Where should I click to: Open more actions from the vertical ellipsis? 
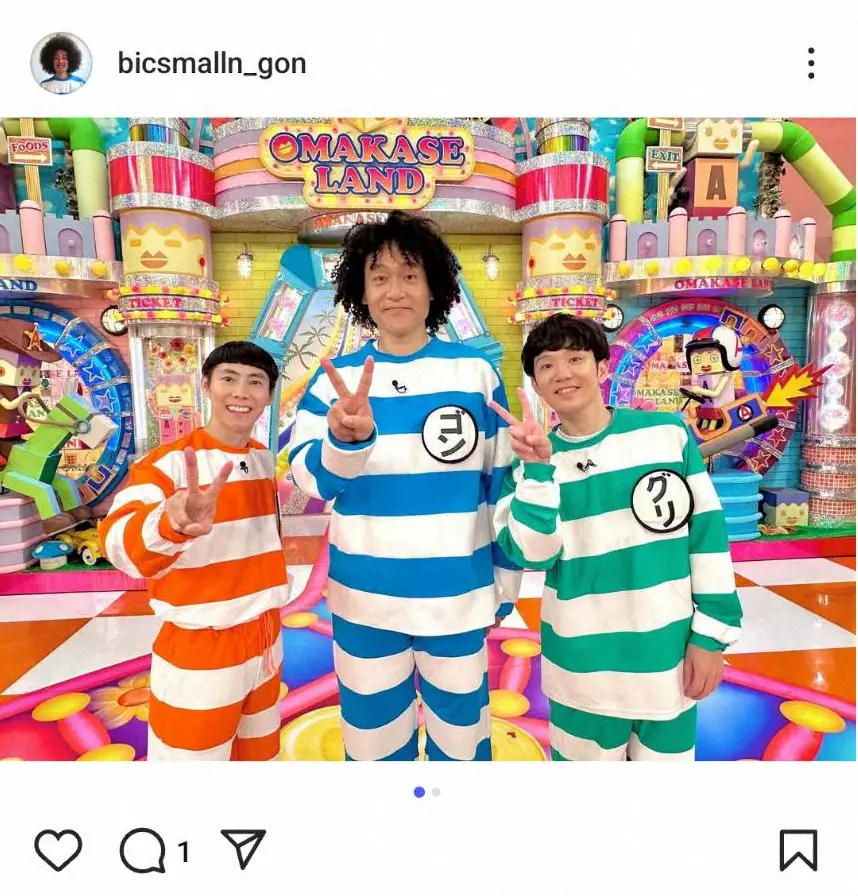tap(812, 62)
